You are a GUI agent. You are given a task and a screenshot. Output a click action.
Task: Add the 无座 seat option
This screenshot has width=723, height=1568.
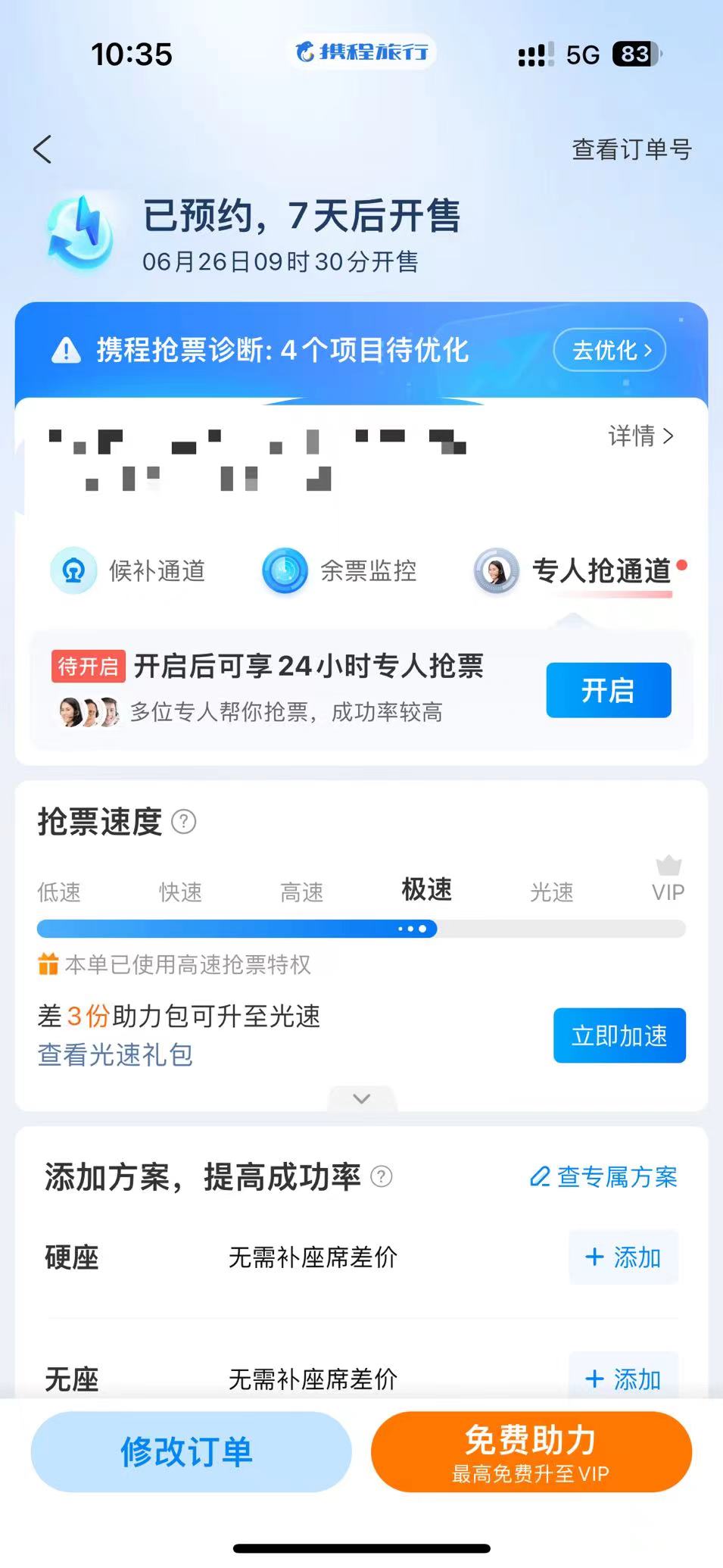click(623, 1376)
